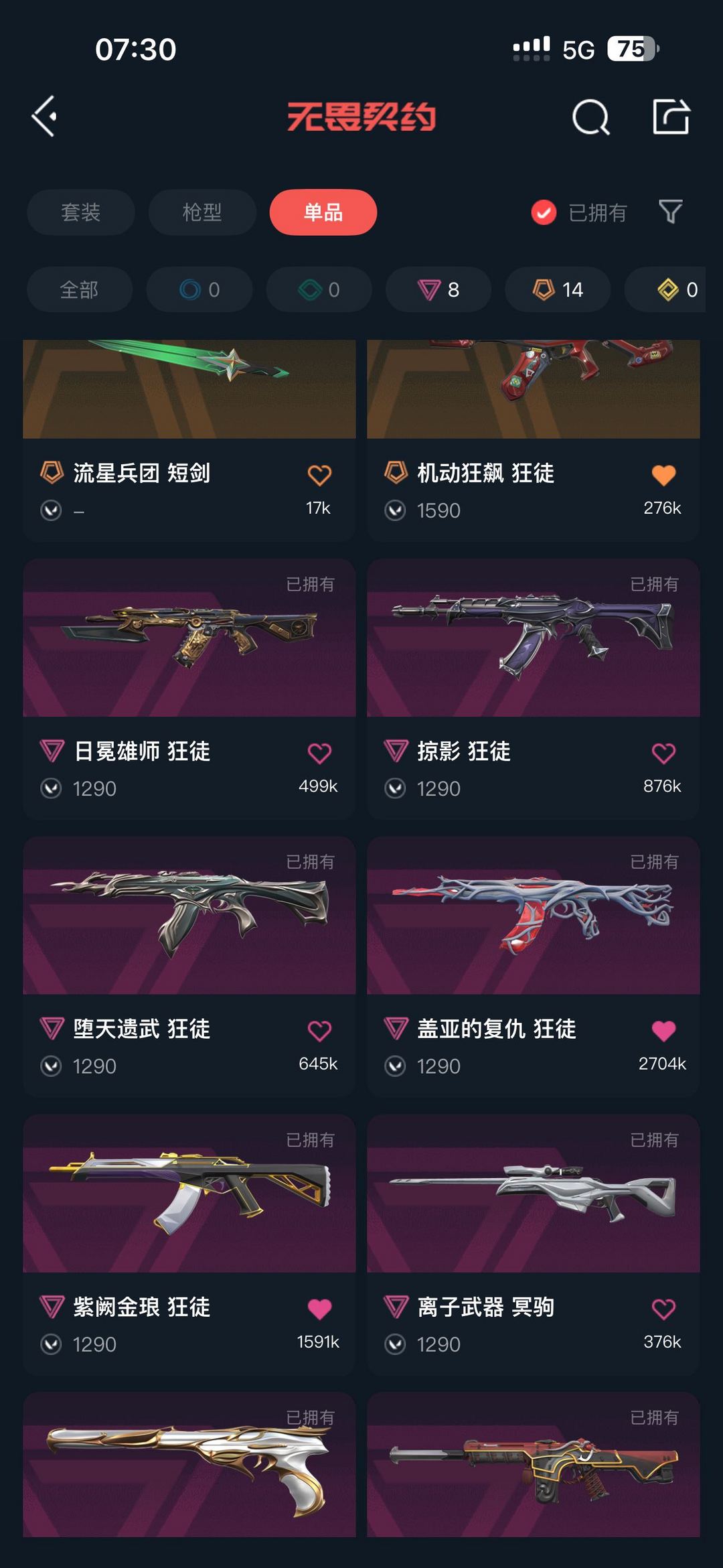This screenshot has width=723, height=1568.
Task: Tap the share icon at top right
Action: pos(671,117)
